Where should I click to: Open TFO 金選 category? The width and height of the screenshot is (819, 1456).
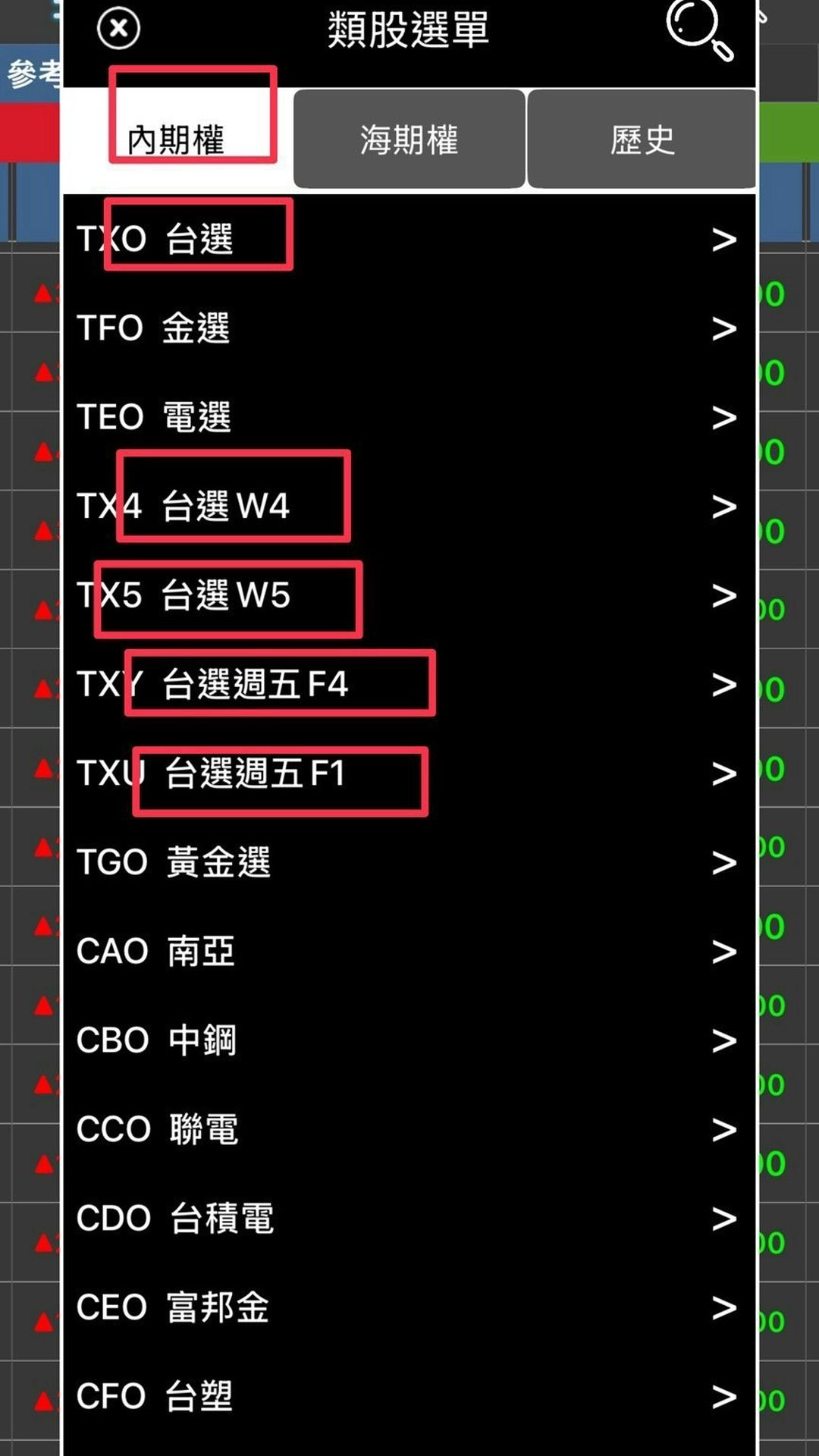409,328
